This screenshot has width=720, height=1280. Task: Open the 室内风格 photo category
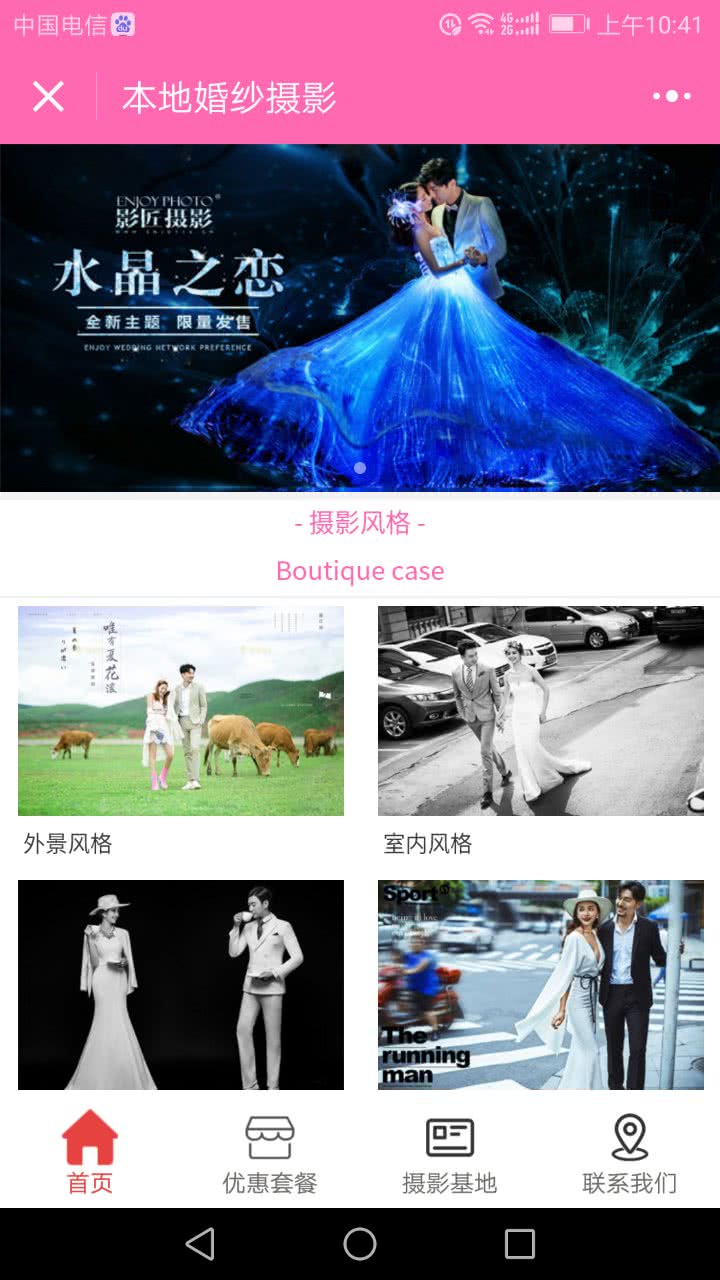click(x=541, y=711)
